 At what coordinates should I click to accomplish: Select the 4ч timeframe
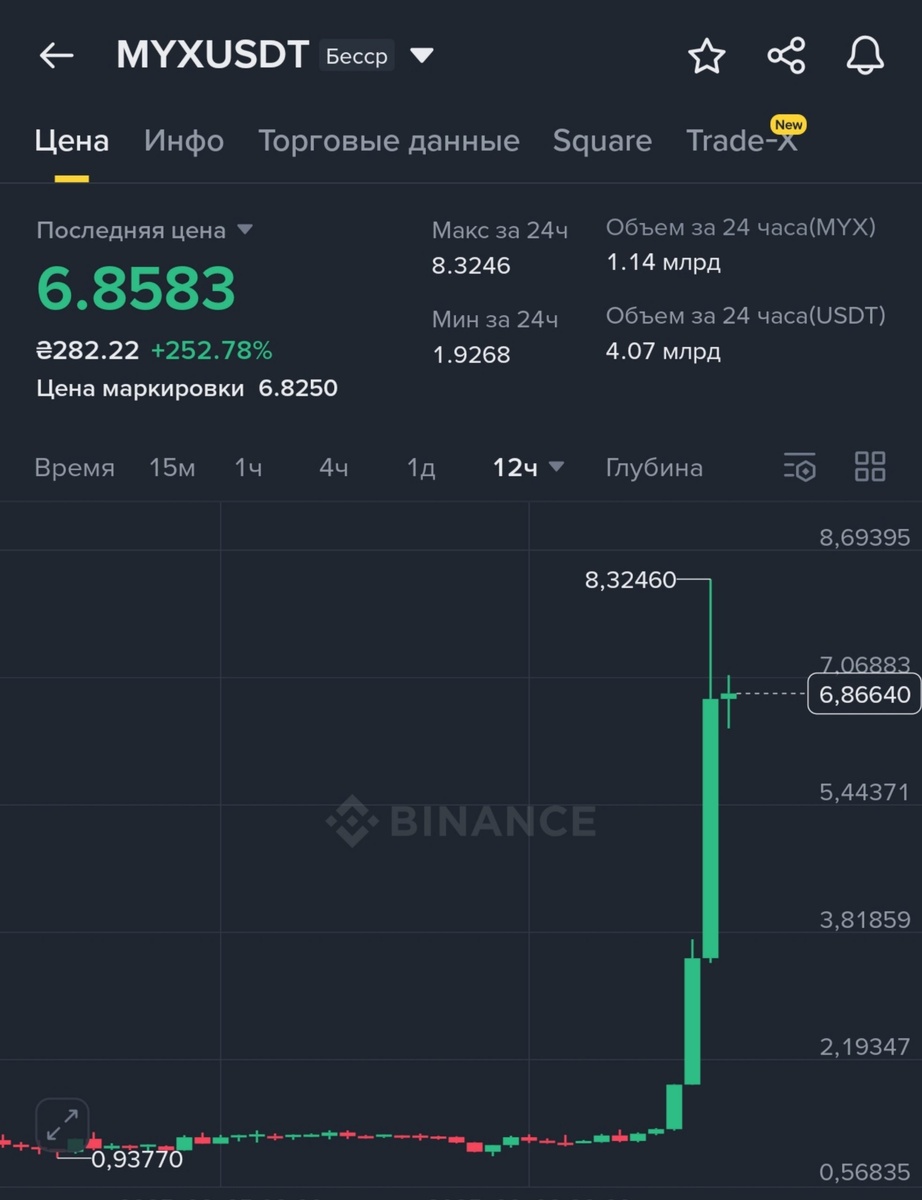tap(334, 467)
